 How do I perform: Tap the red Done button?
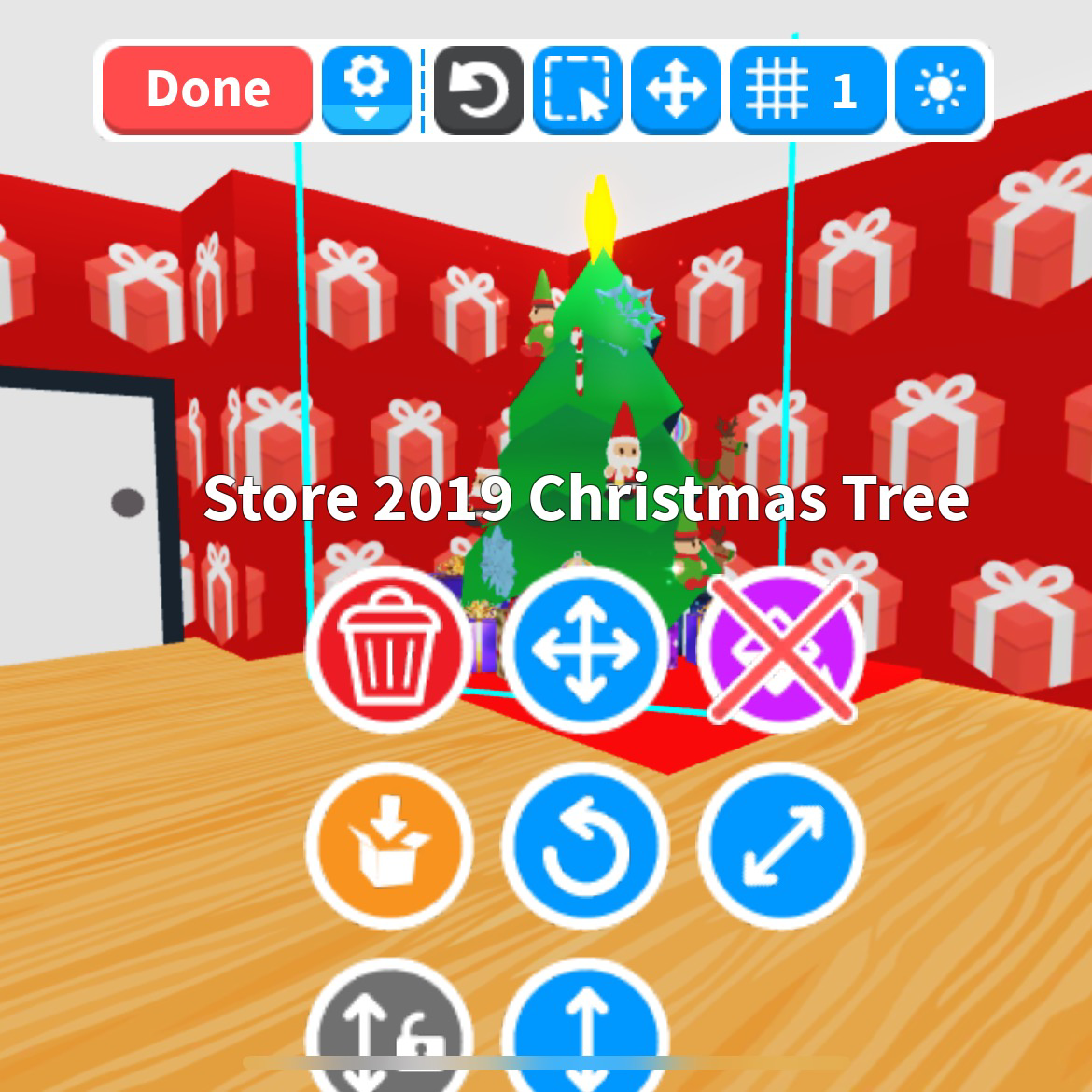click(207, 90)
